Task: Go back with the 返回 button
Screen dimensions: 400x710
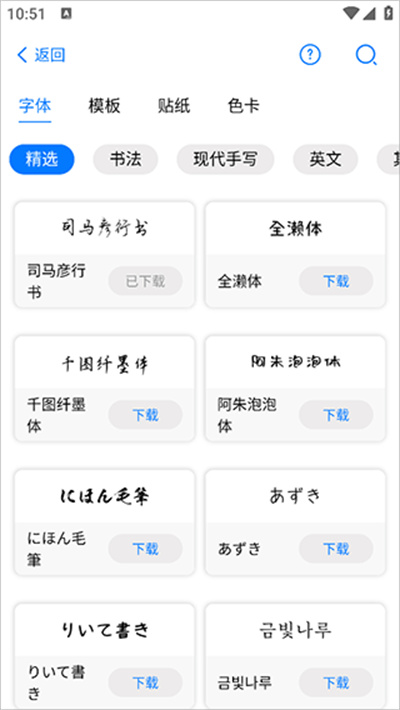Action: point(41,55)
